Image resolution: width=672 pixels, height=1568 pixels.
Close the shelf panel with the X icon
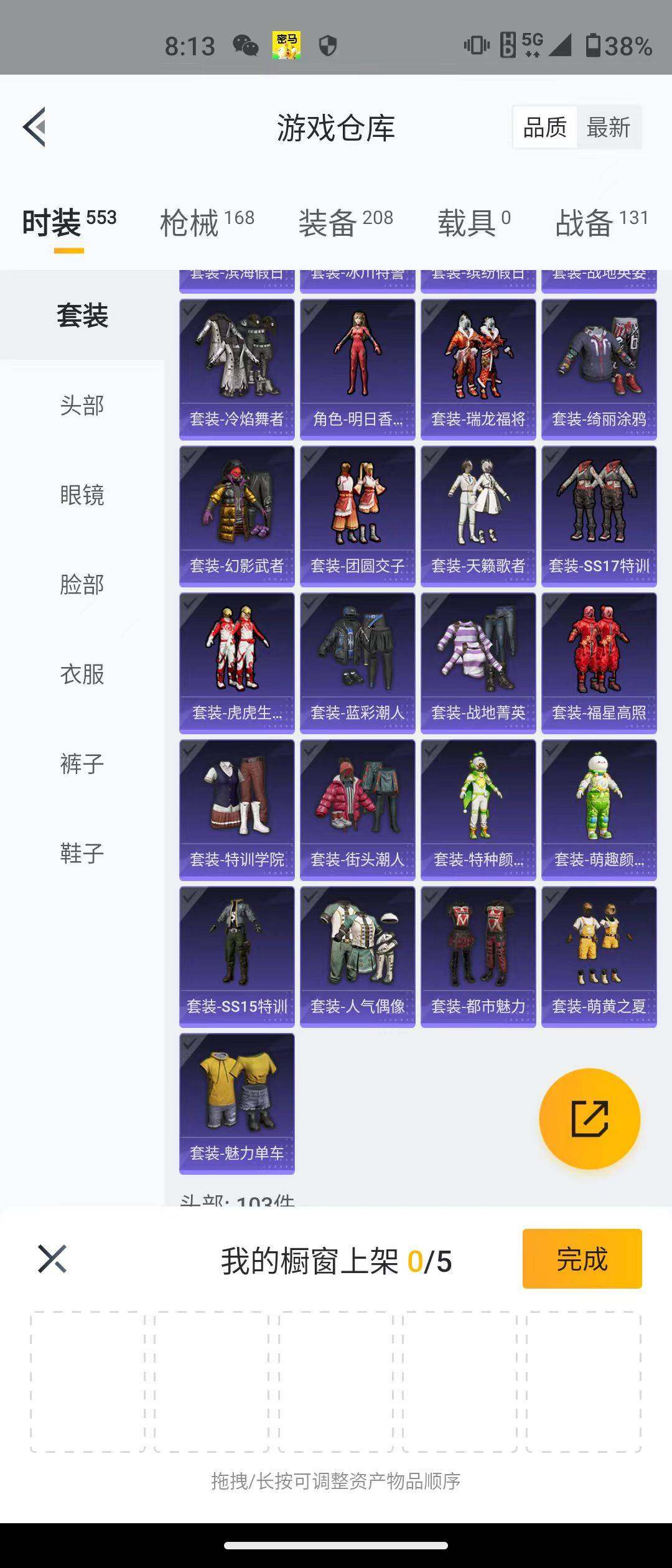click(x=52, y=1262)
